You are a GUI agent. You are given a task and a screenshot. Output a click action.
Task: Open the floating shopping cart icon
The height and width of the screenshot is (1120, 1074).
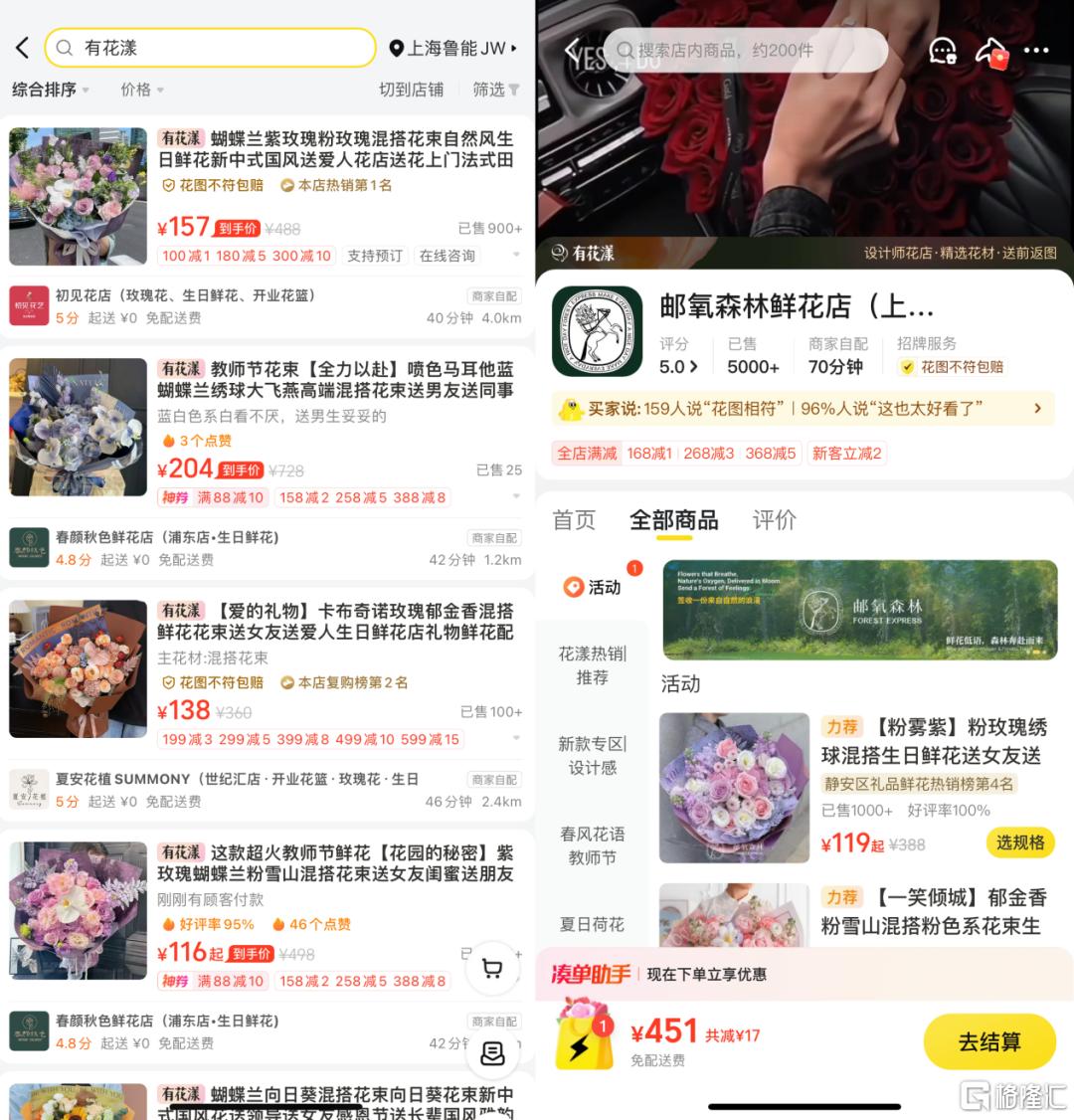(x=491, y=969)
